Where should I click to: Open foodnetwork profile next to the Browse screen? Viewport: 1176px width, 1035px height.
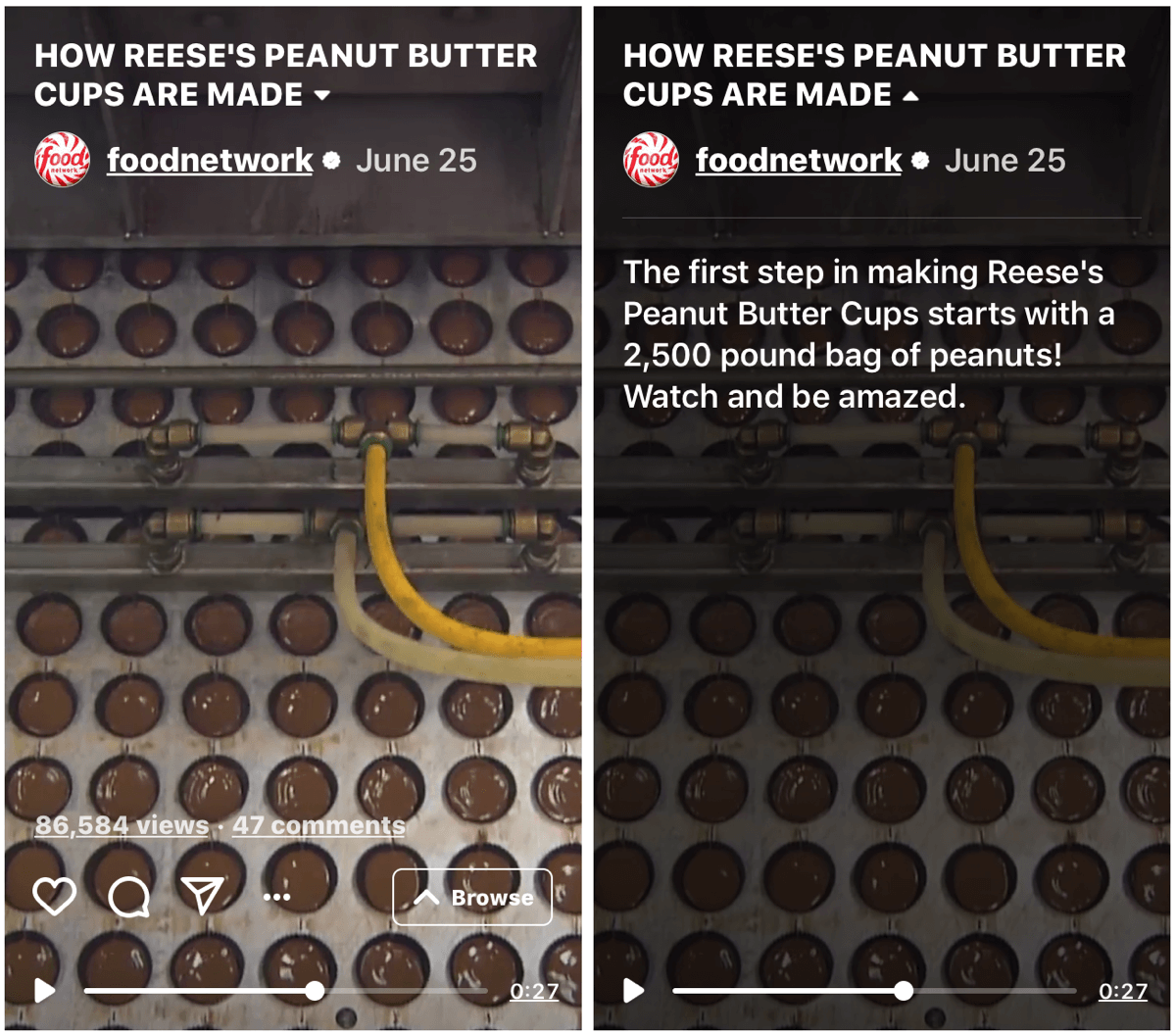click(x=210, y=161)
